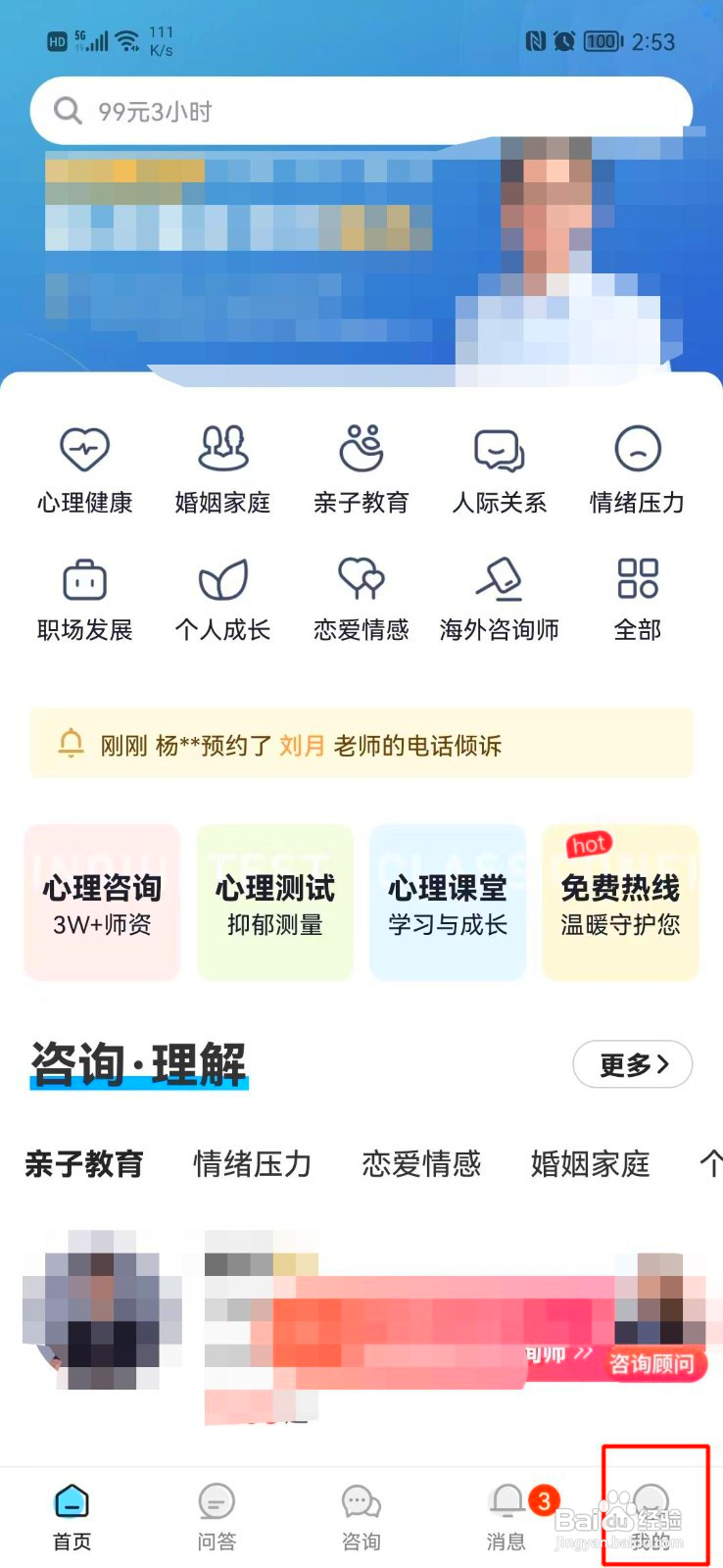Screen dimensions: 723x1568
Task: Switch to the 问答 tab
Action: tap(217, 1515)
